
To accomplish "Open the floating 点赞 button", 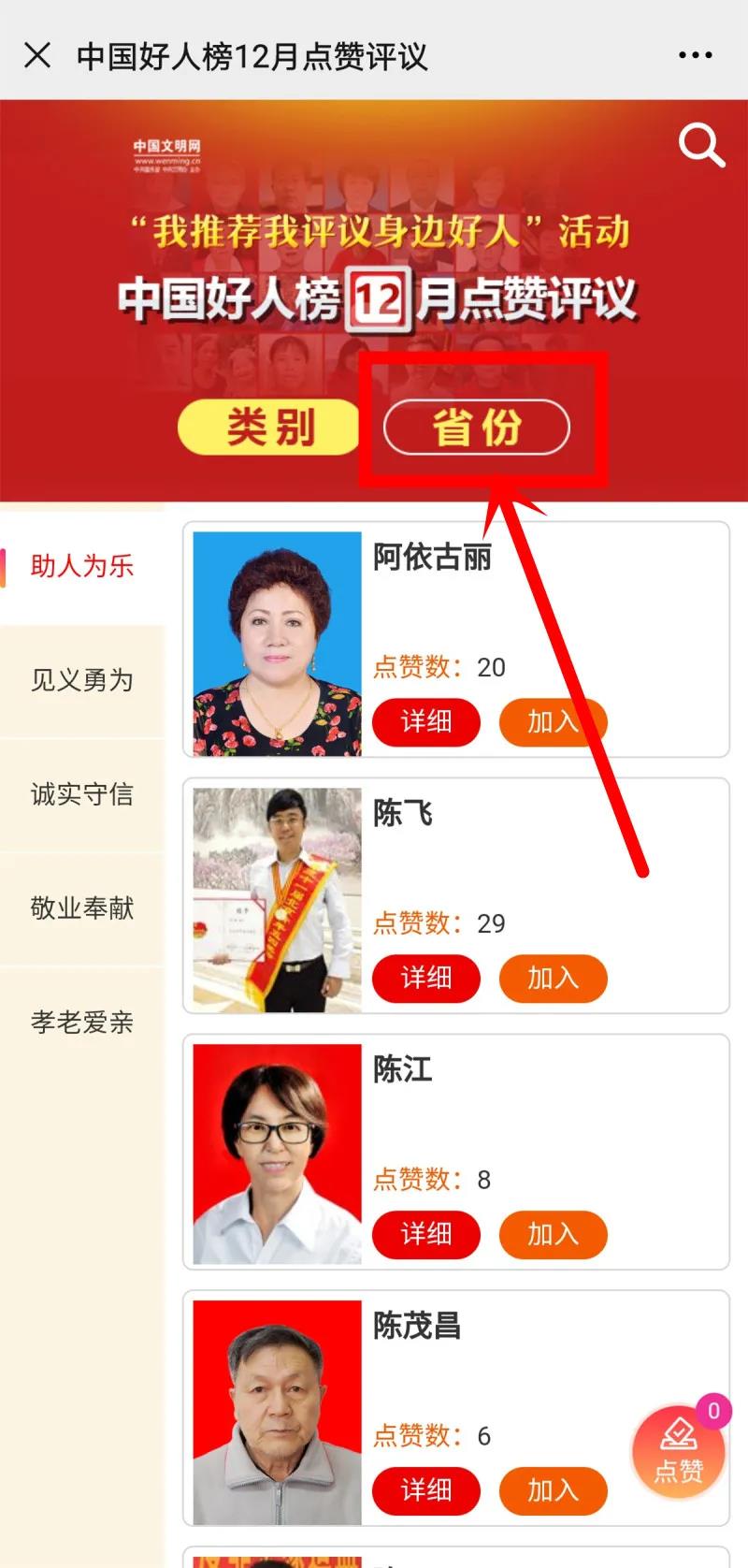I will point(679,1453).
